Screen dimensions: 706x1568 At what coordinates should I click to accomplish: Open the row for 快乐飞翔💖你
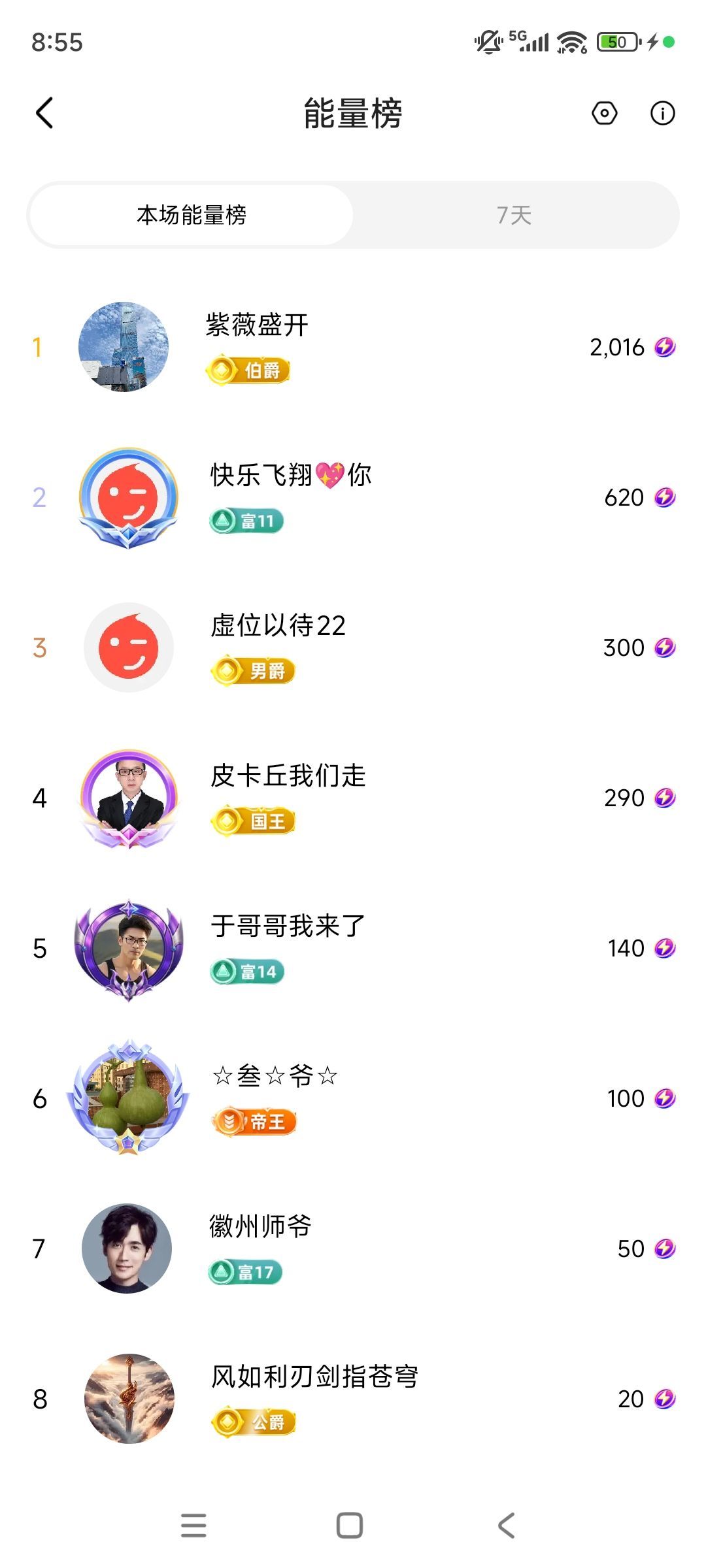[x=353, y=497]
